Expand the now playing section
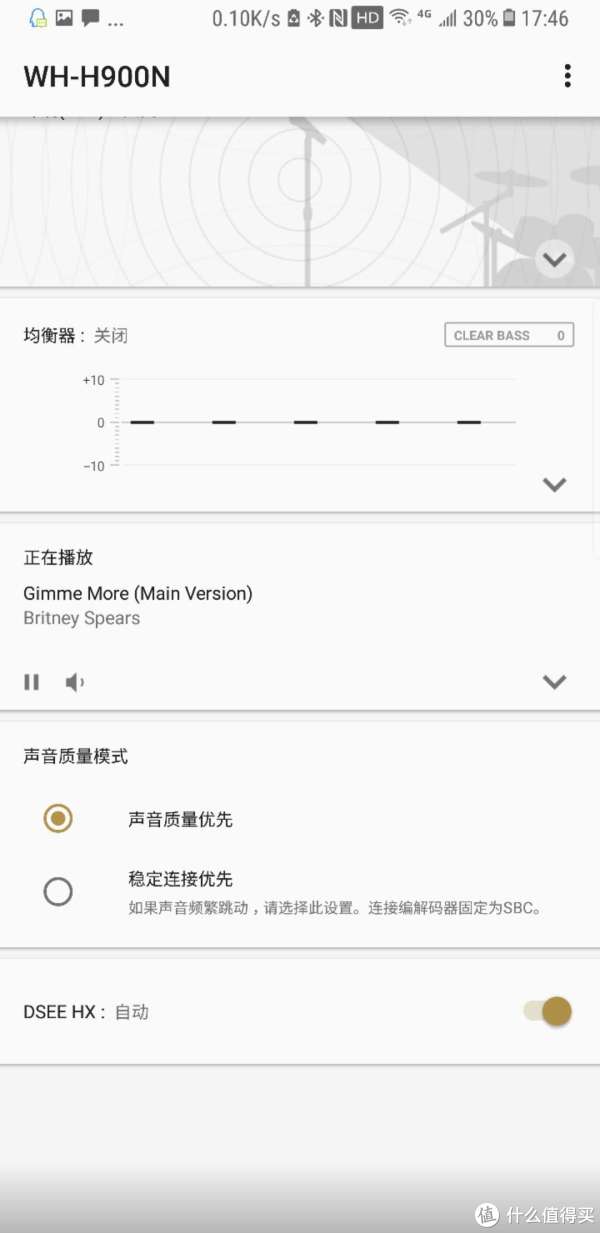 pos(554,682)
